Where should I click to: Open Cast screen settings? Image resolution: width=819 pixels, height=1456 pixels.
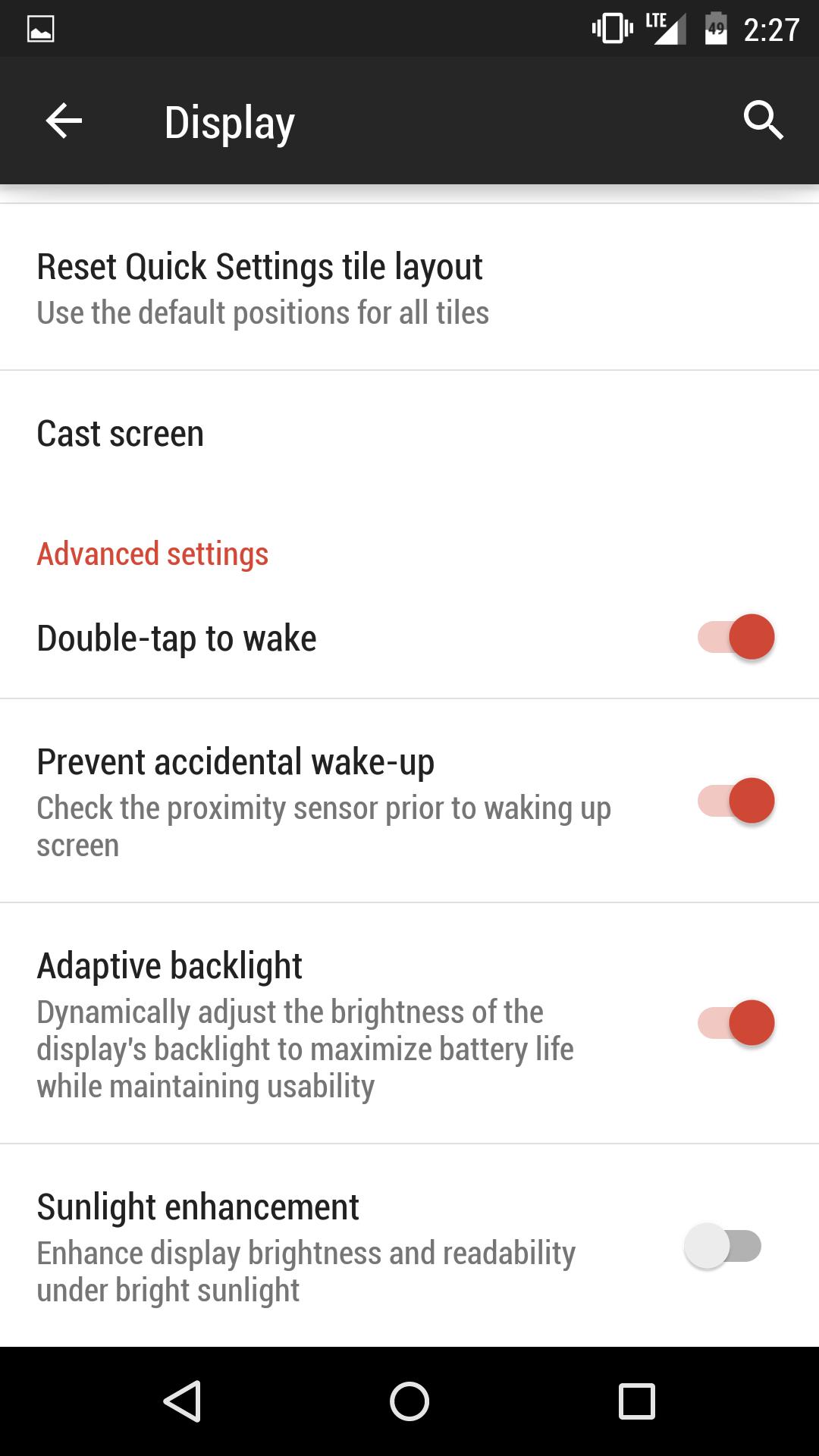[x=120, y=434]
